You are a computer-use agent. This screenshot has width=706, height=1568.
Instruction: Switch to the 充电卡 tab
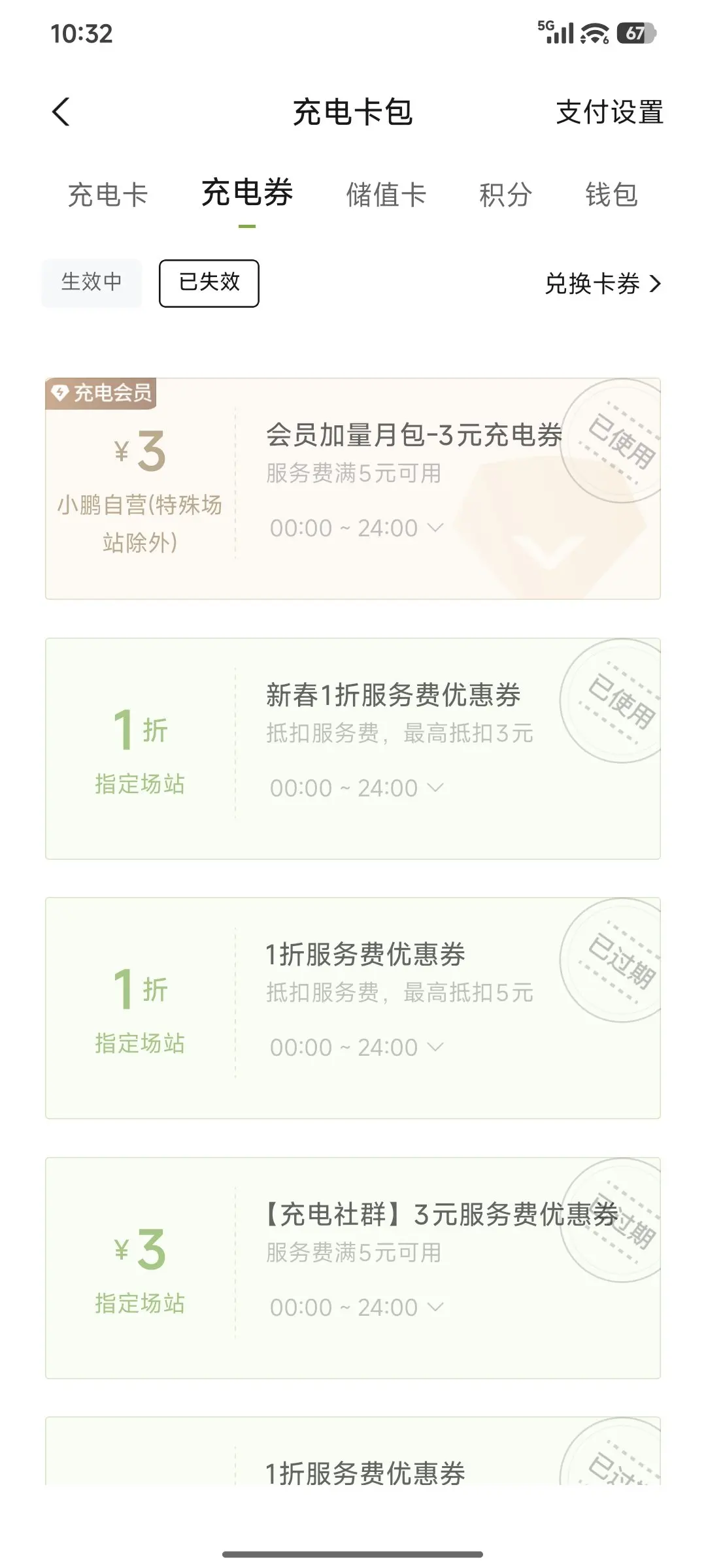point(108,195)
